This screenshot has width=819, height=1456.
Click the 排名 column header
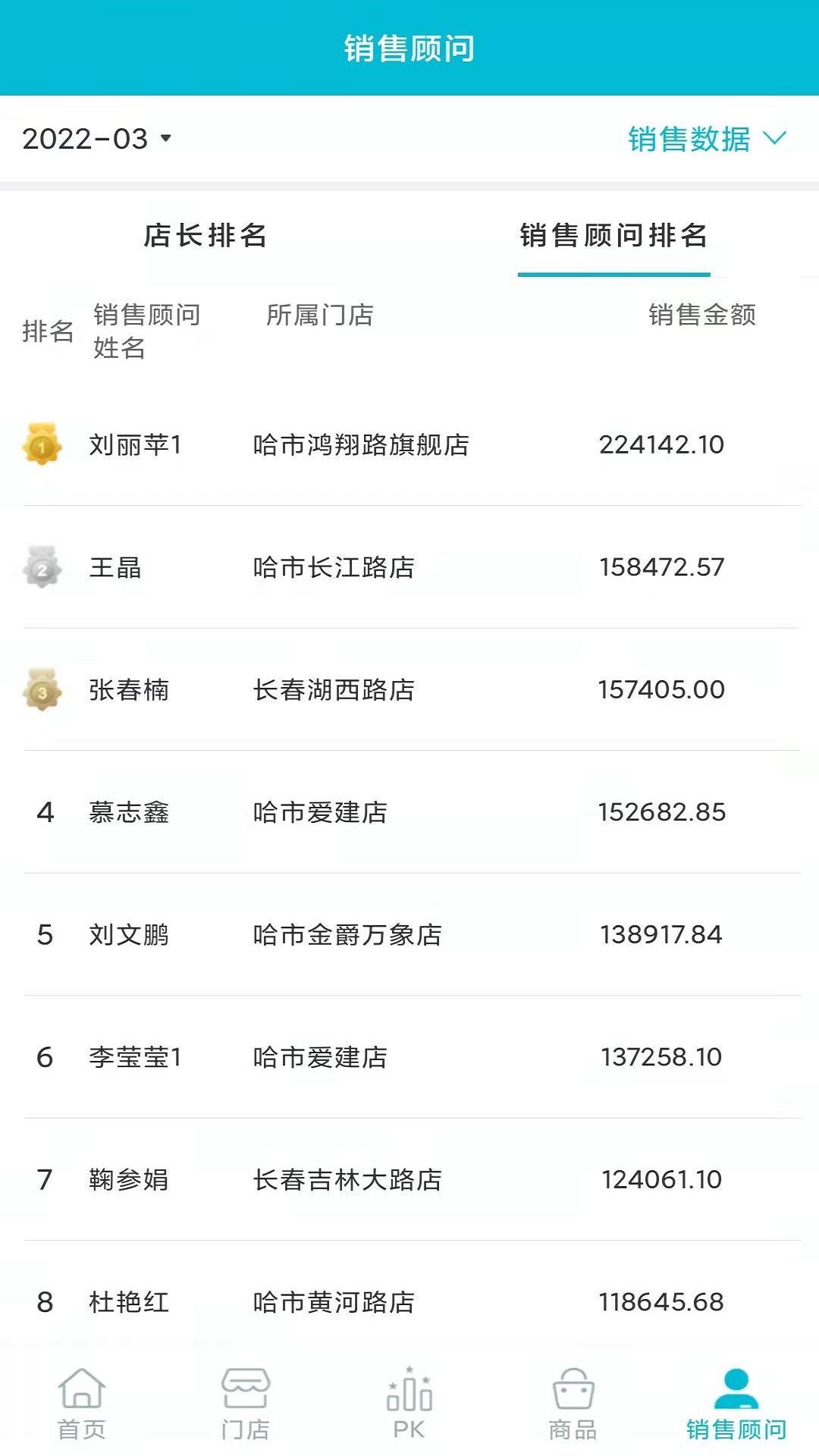(x=49, y=330)
